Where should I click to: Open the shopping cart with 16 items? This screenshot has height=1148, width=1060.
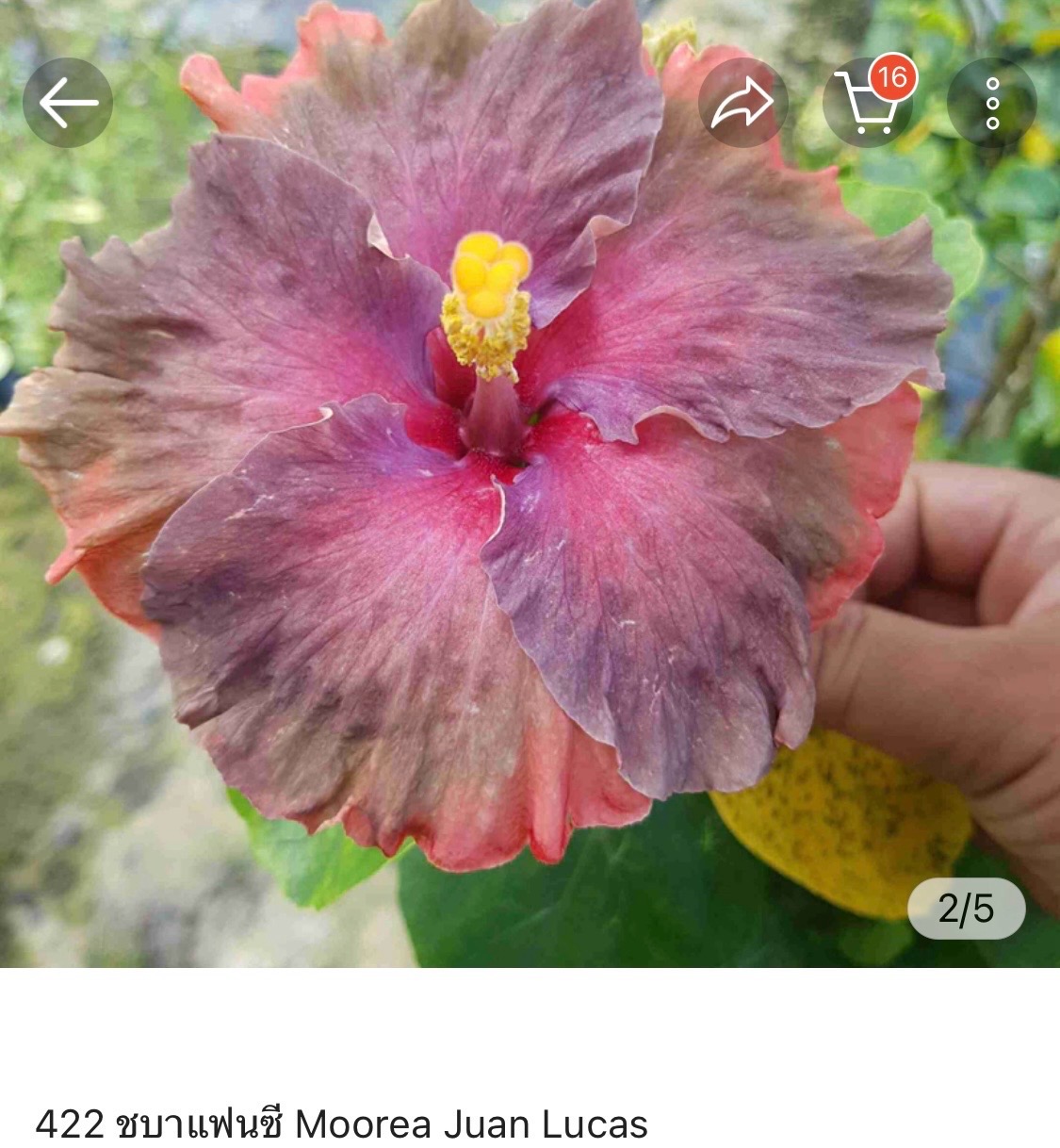point(867,103)
